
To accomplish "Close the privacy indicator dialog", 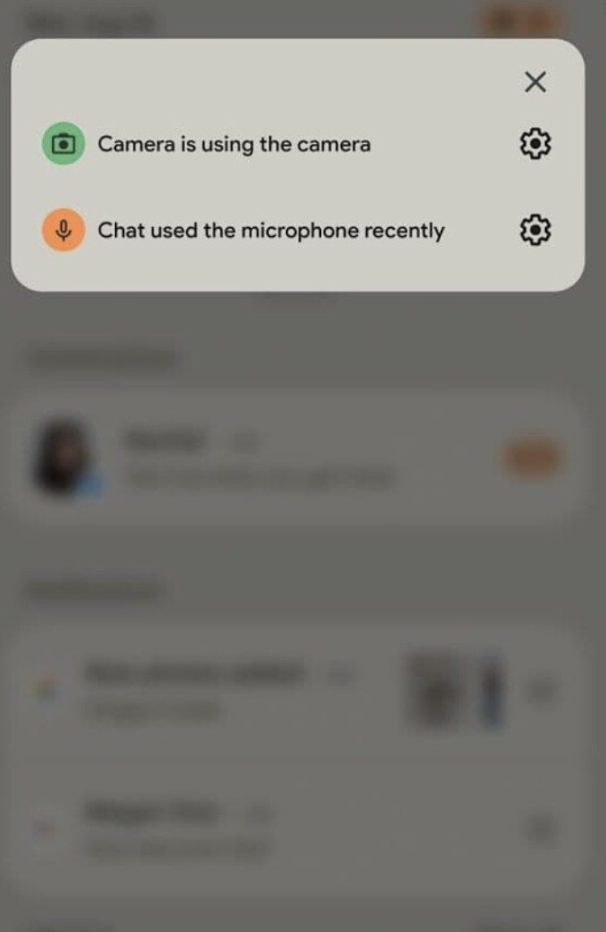I will [535, 82].
